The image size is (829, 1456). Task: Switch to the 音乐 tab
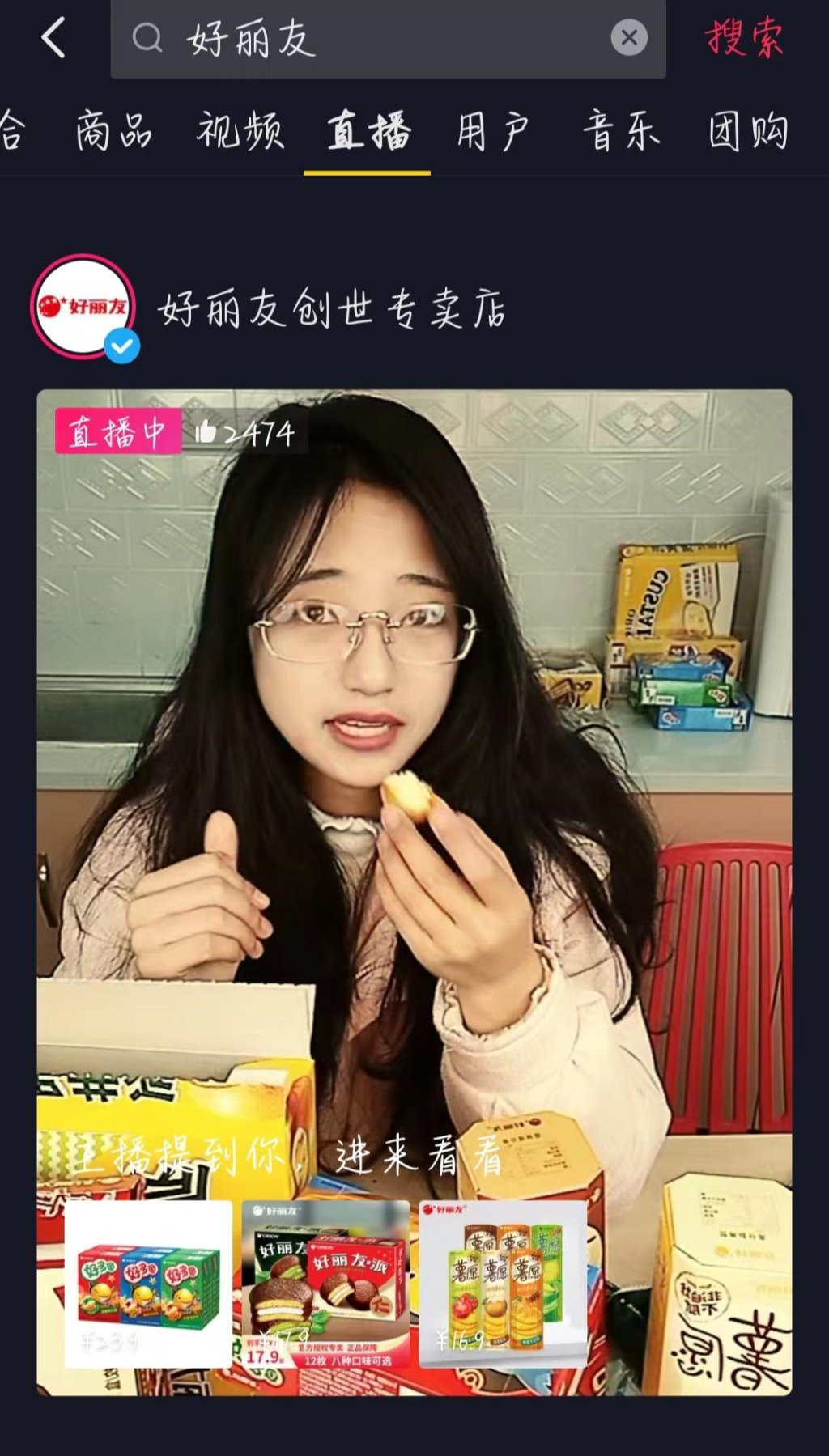pos(621,131)
